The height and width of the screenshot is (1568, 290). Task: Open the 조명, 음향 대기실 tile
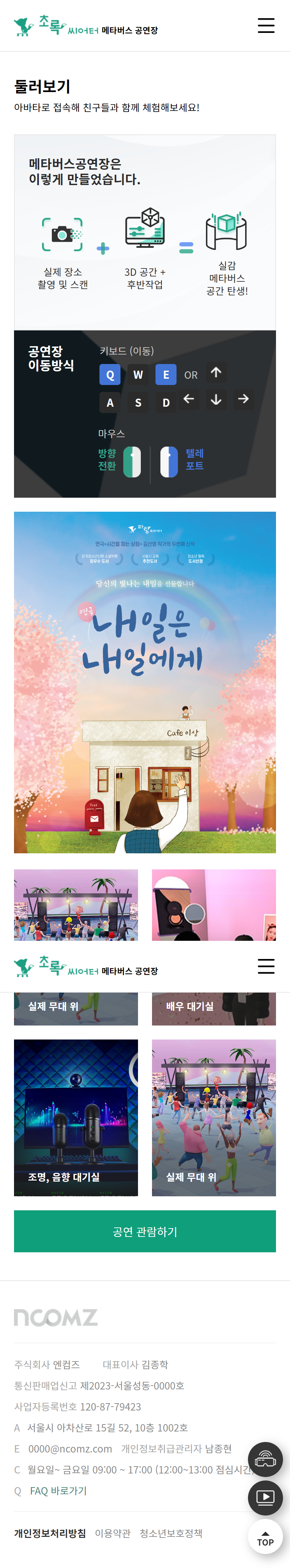click(x=76, y=1118)
